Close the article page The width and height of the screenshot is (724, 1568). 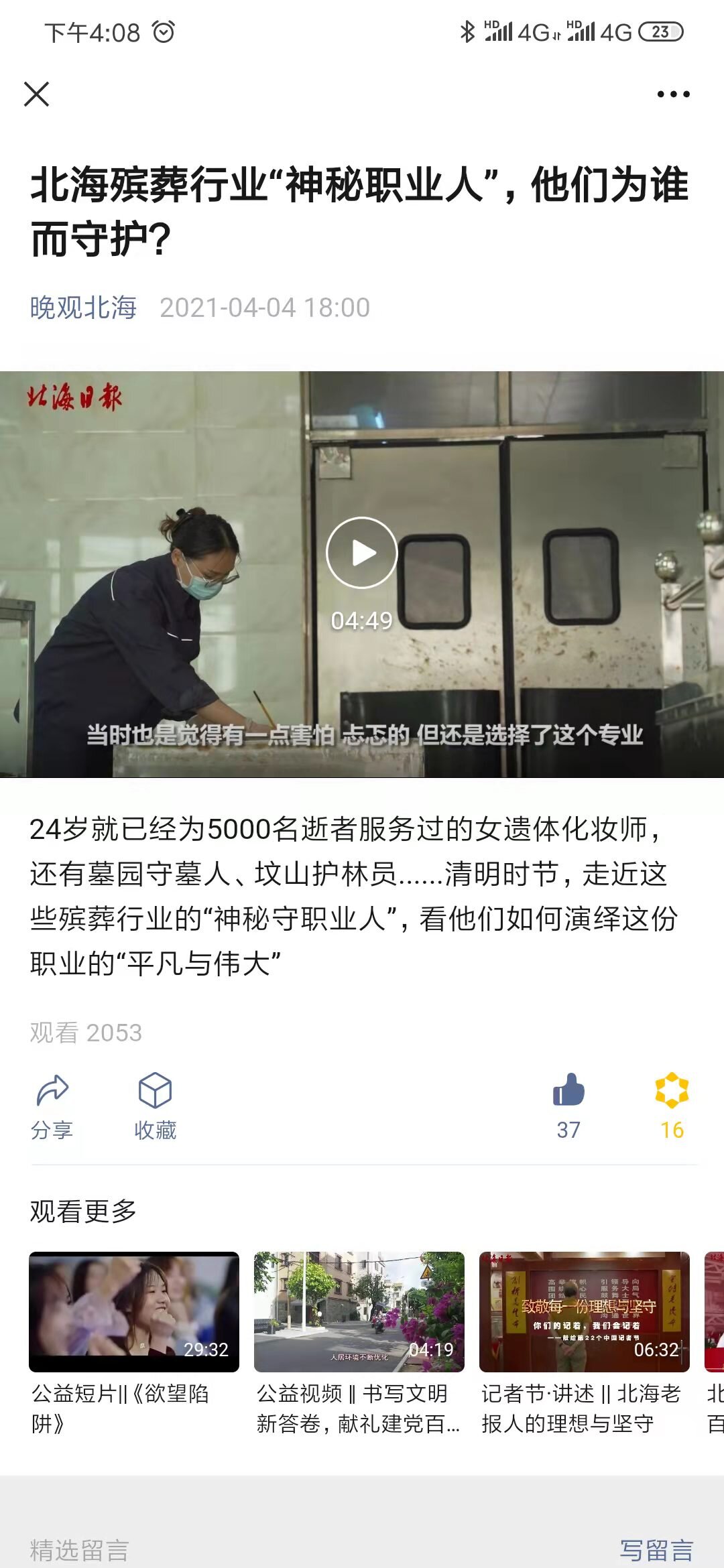point(37,94)
